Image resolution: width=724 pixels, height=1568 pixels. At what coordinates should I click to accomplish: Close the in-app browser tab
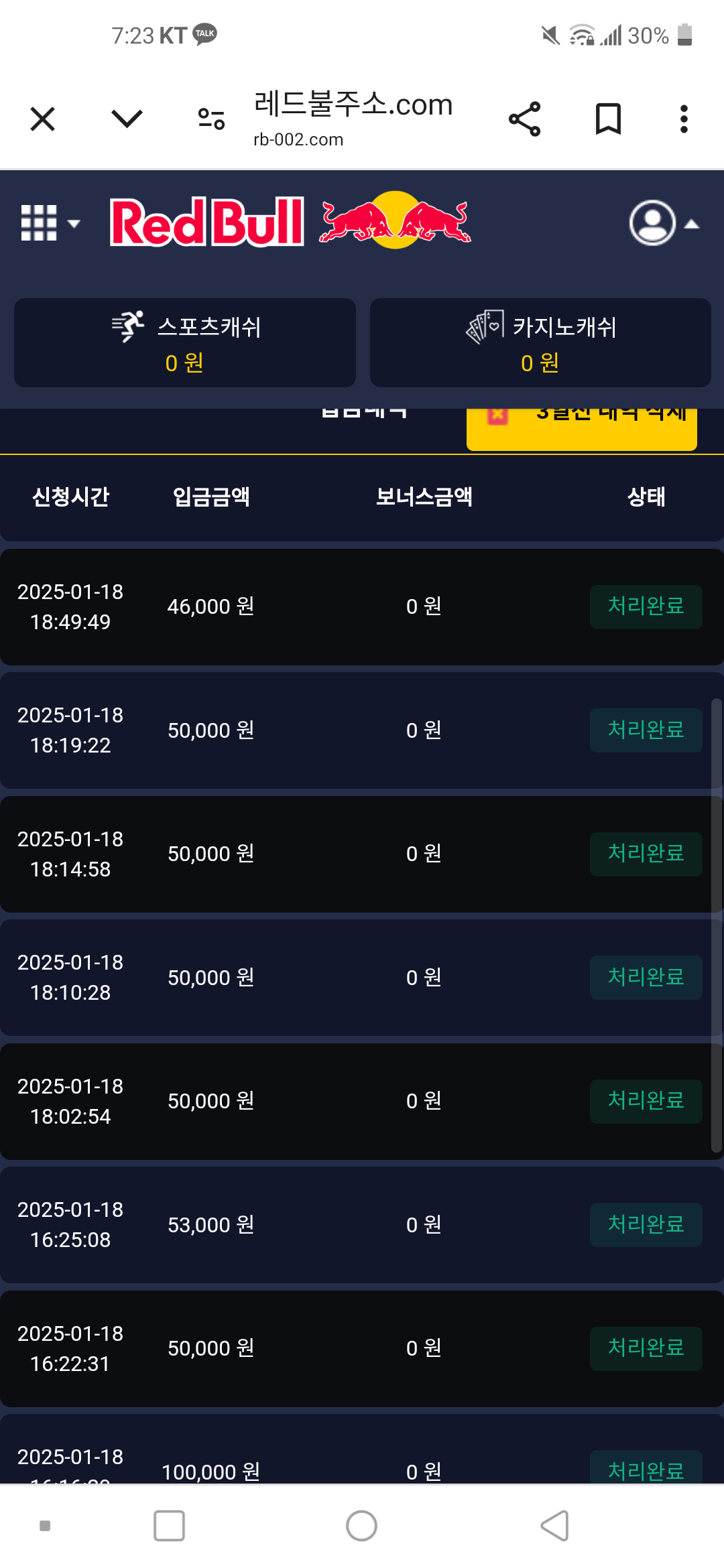pyautogui.click(x=43, y=119)
